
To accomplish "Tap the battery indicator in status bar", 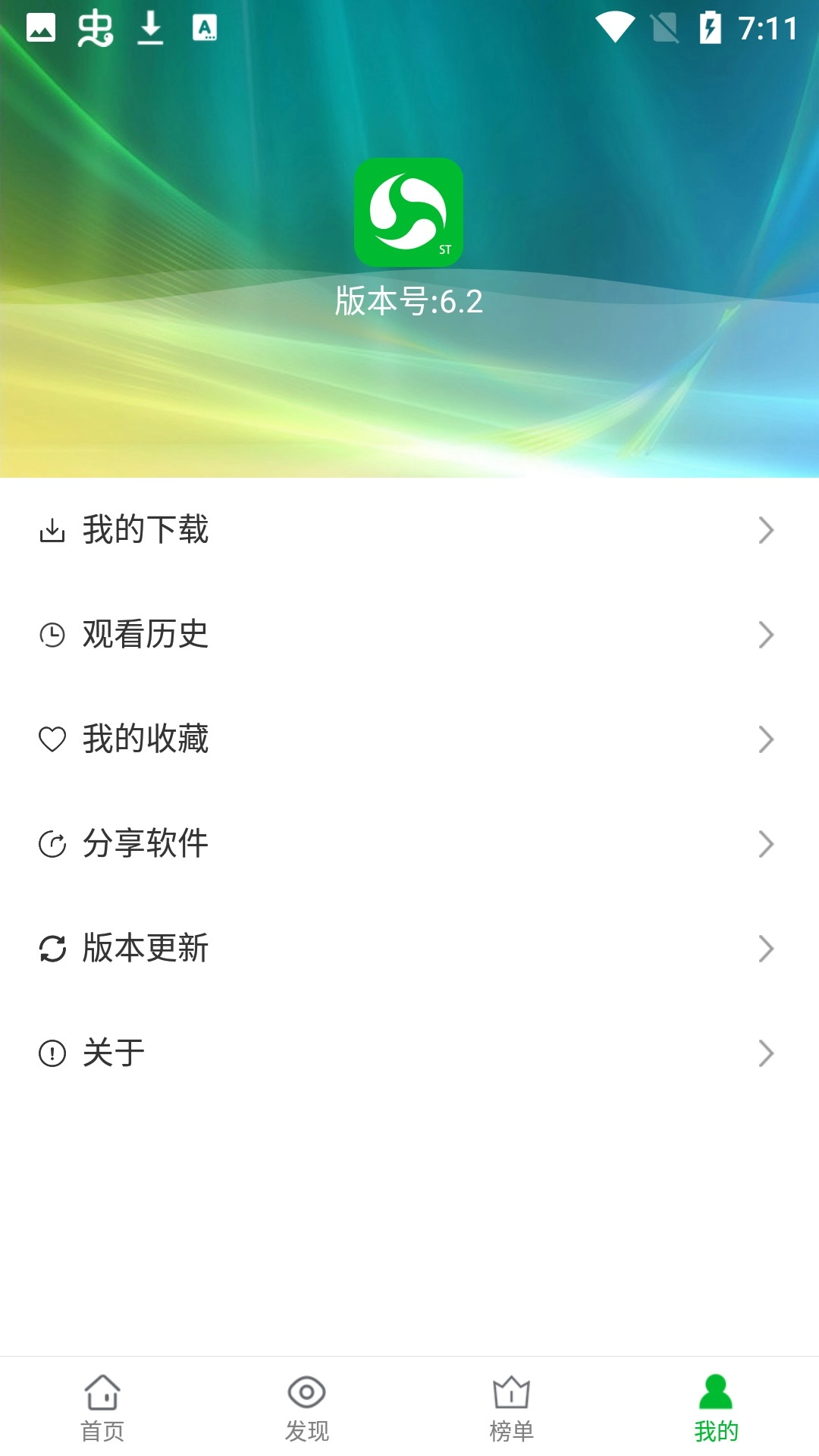I will 710,29.
